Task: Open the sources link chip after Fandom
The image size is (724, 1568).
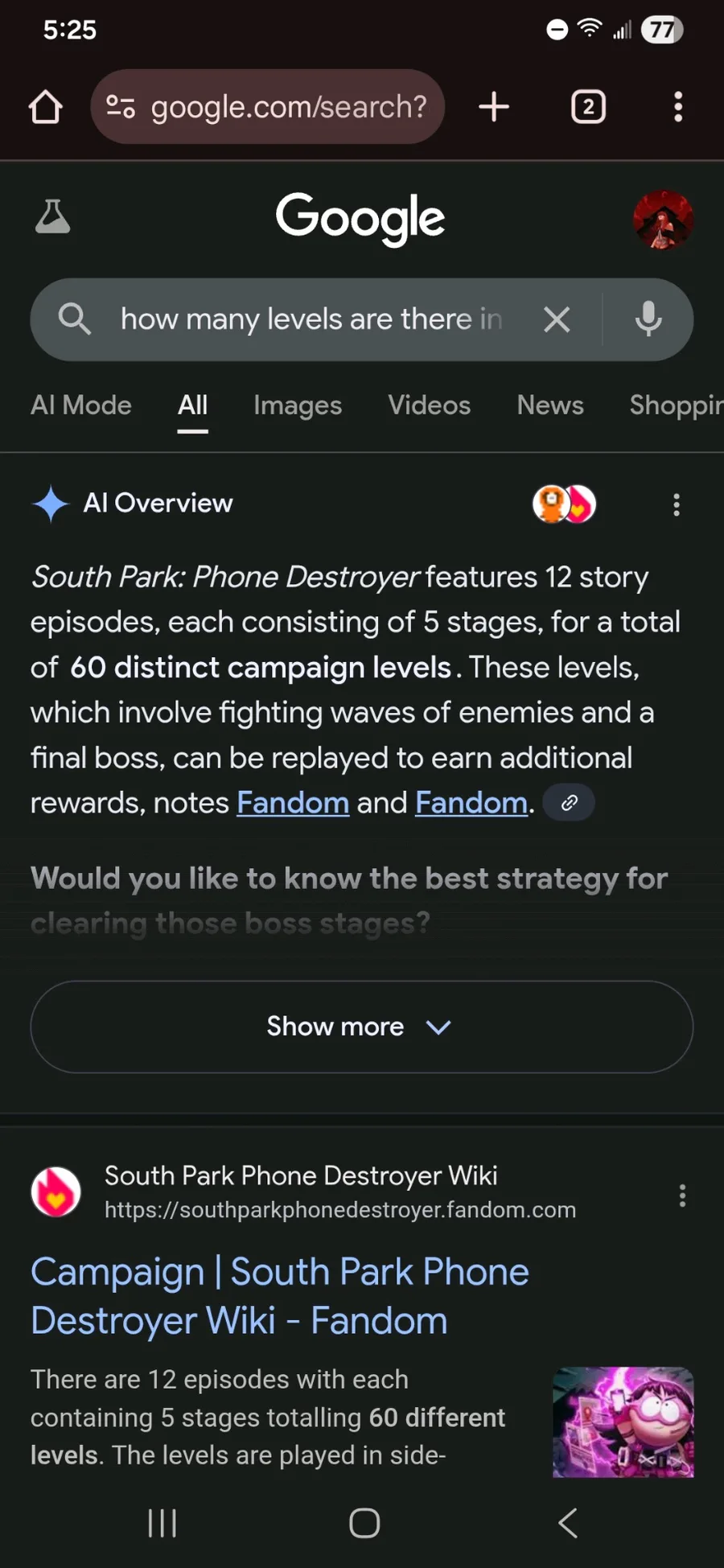Action: click(569, 803)
